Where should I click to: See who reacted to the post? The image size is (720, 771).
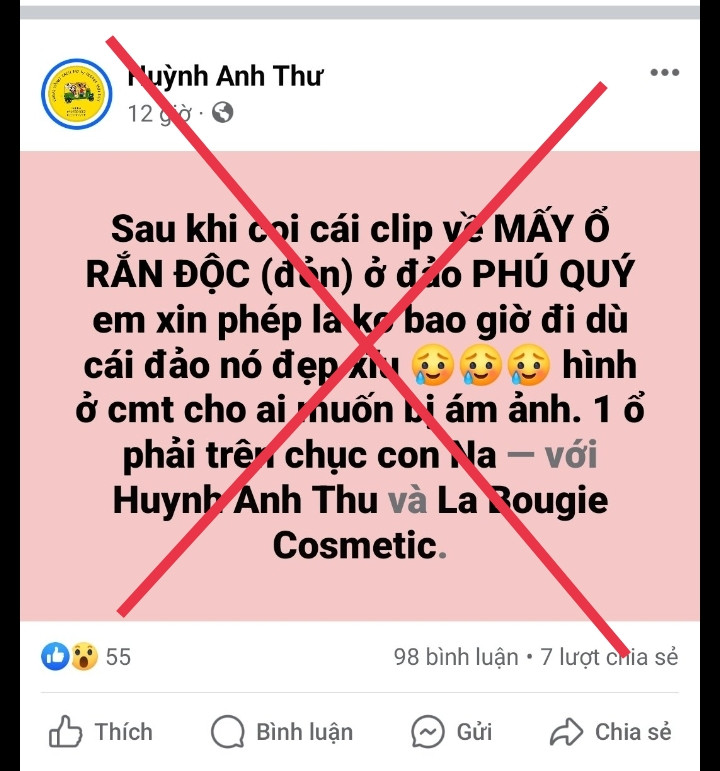coord(86,657)
